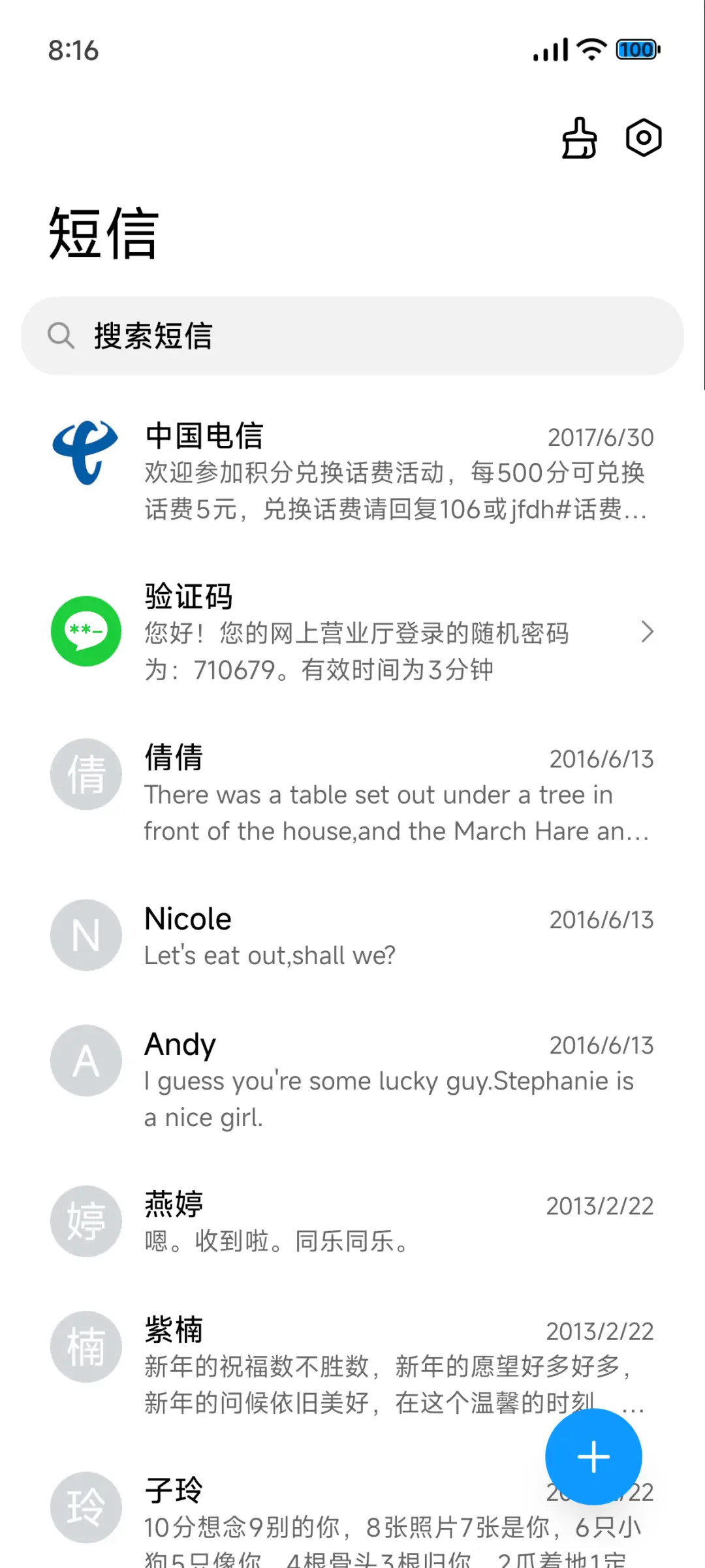Tap Andy's contact avatar
The height and width of the screenshot is (1568, 705).
coord(86,1060)
